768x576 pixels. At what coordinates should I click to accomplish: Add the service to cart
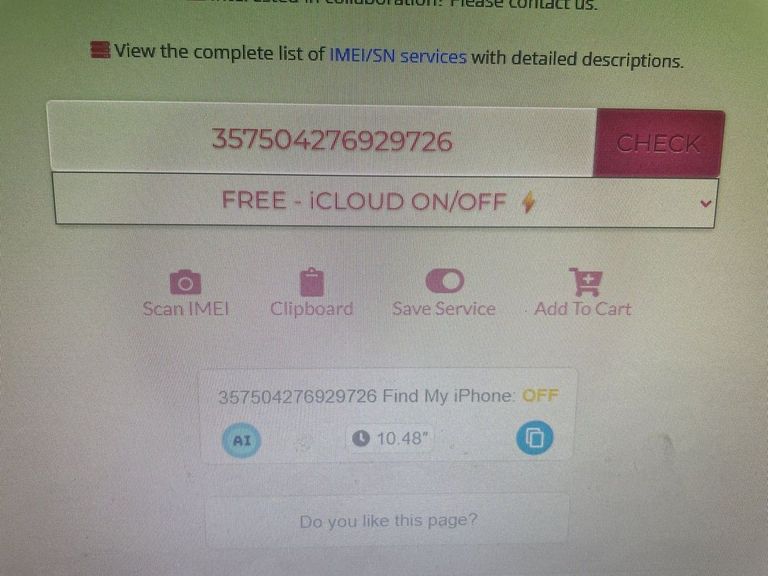pos(583,294)
